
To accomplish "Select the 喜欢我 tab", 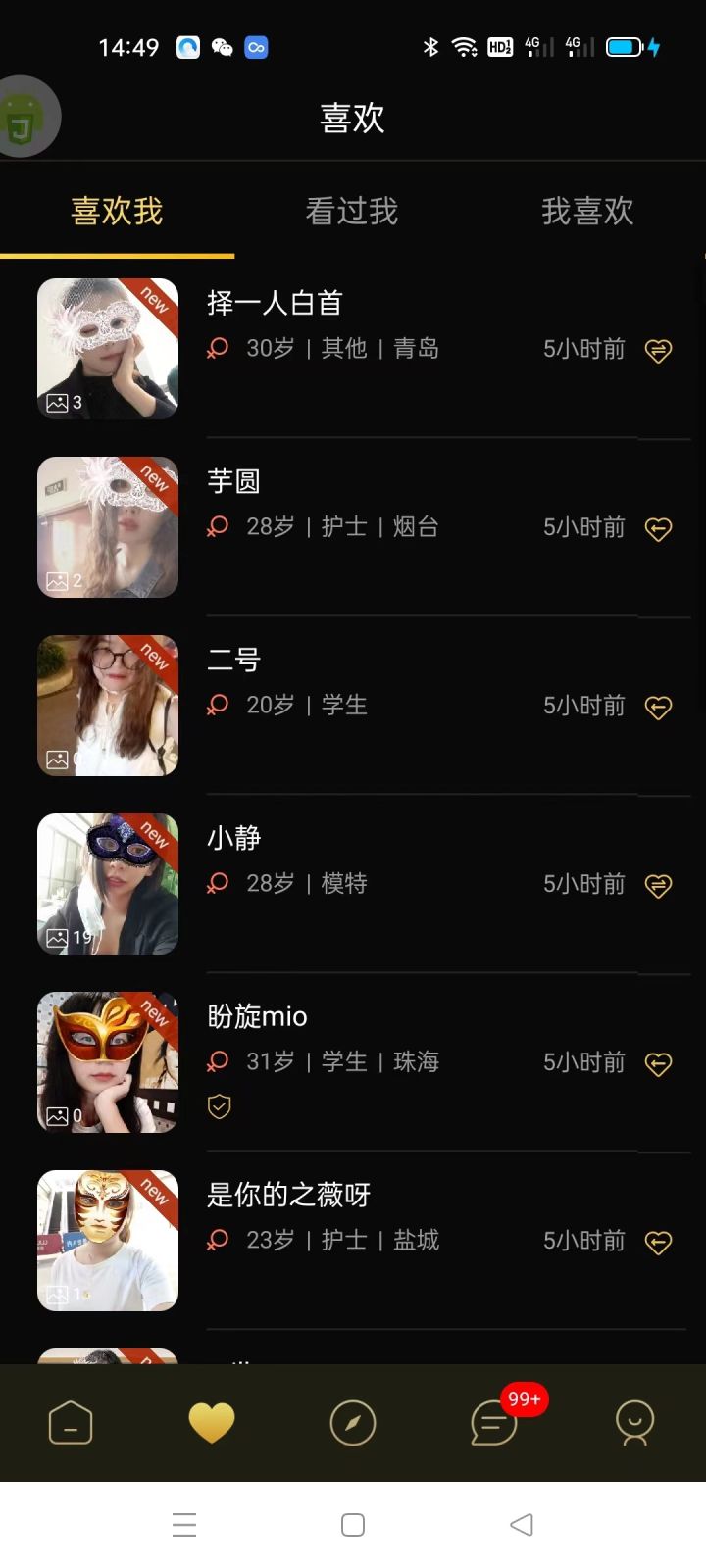I will pyautogui.click(x=117, y=211).
